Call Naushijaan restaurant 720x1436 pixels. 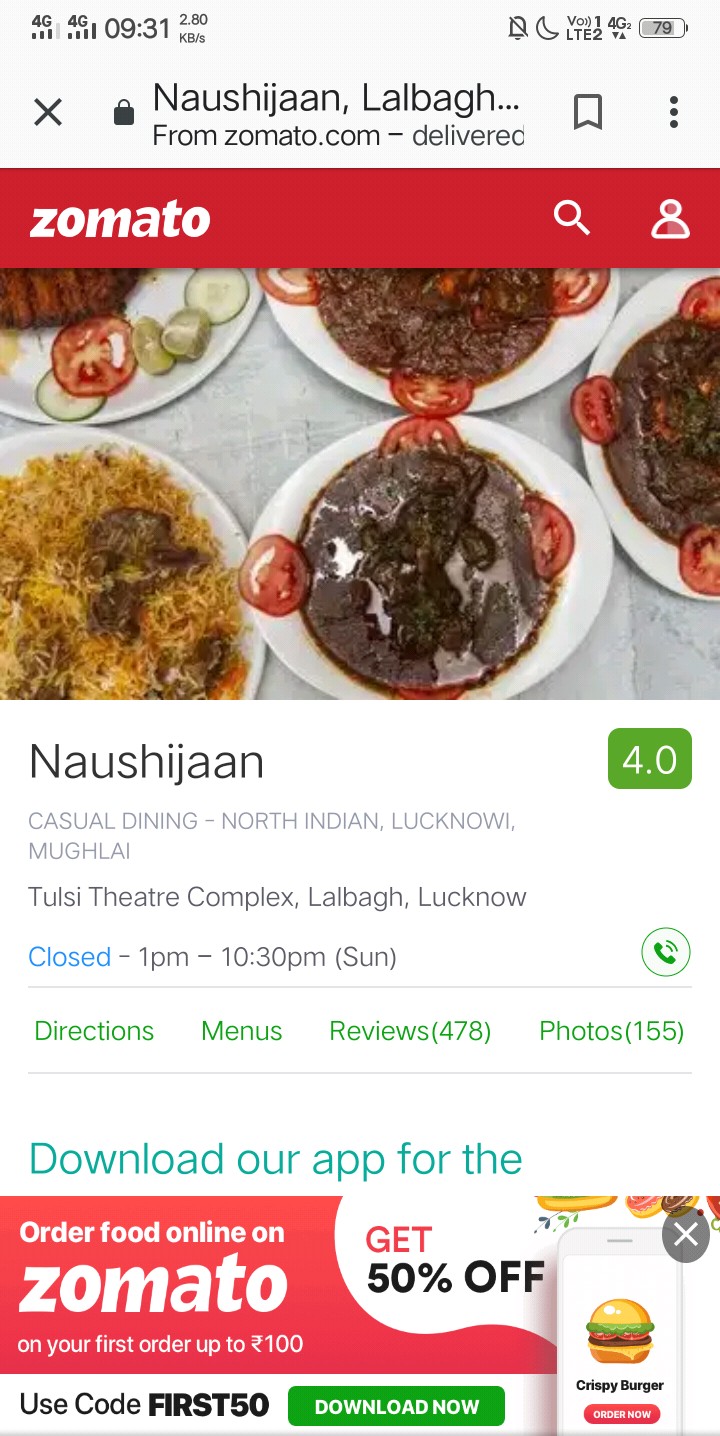[x=665, y=952]
